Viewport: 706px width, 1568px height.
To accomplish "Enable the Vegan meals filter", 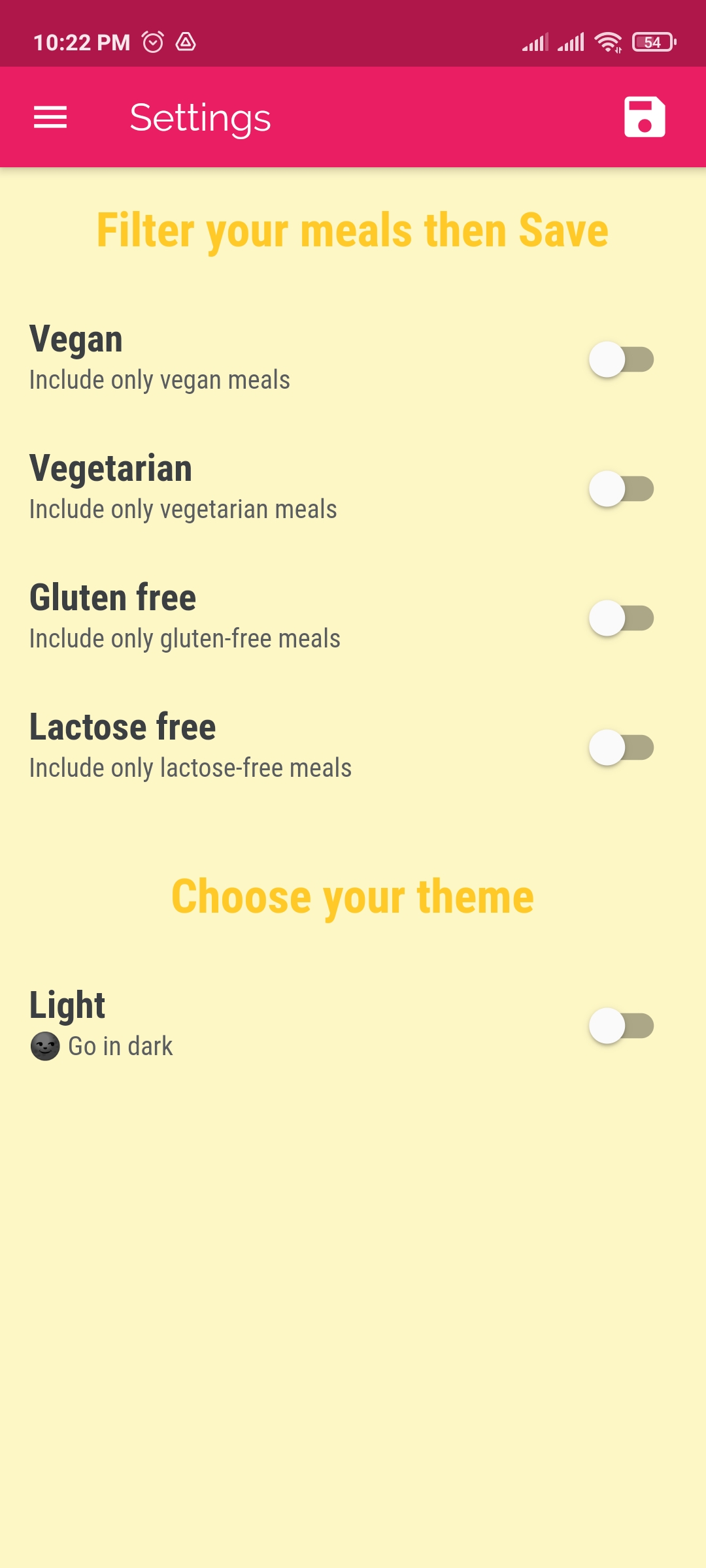I will tap(621, 359).
